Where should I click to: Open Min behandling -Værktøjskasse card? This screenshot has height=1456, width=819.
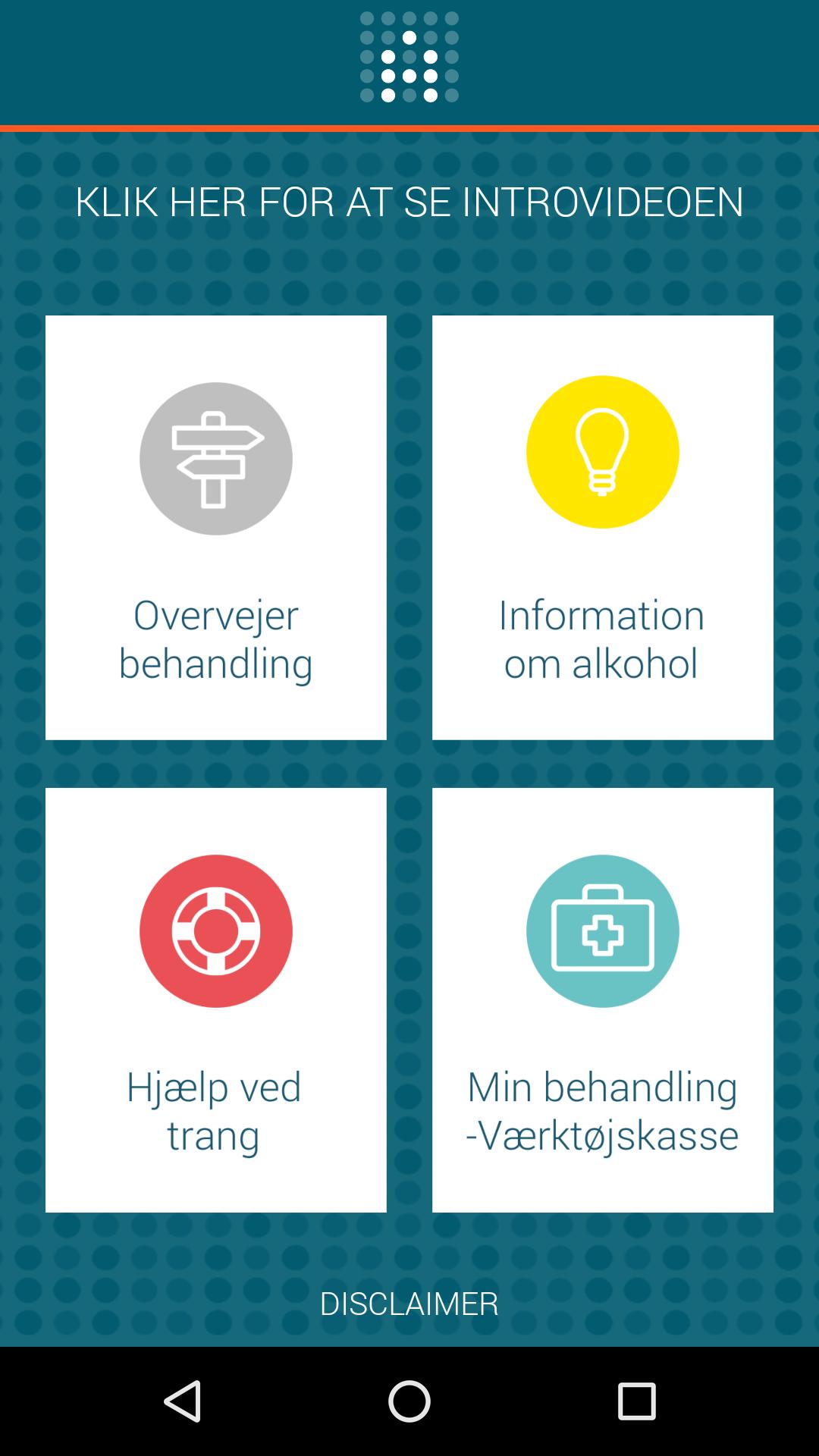click(603, 999)
